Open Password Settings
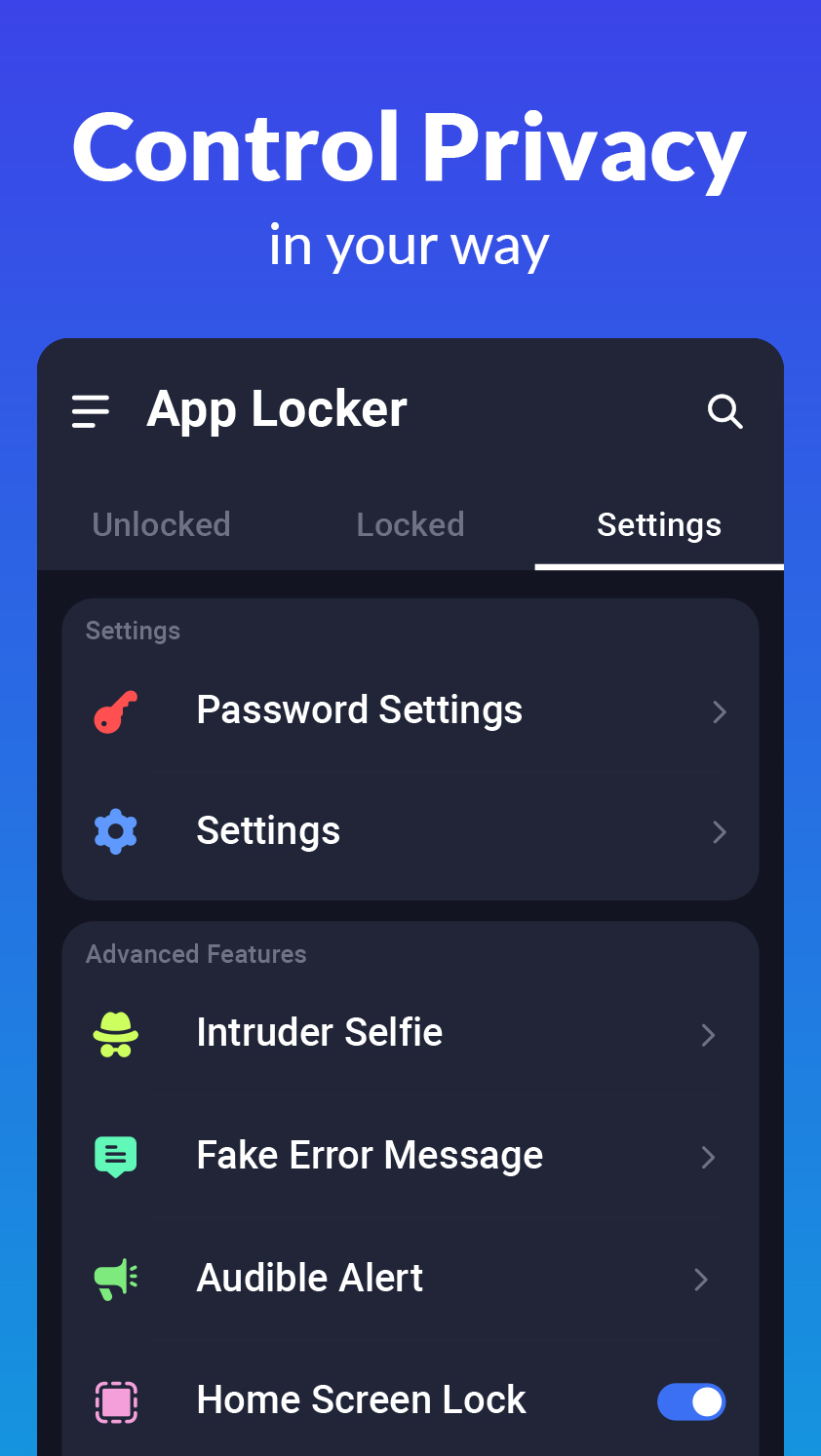 coord(360,711)
